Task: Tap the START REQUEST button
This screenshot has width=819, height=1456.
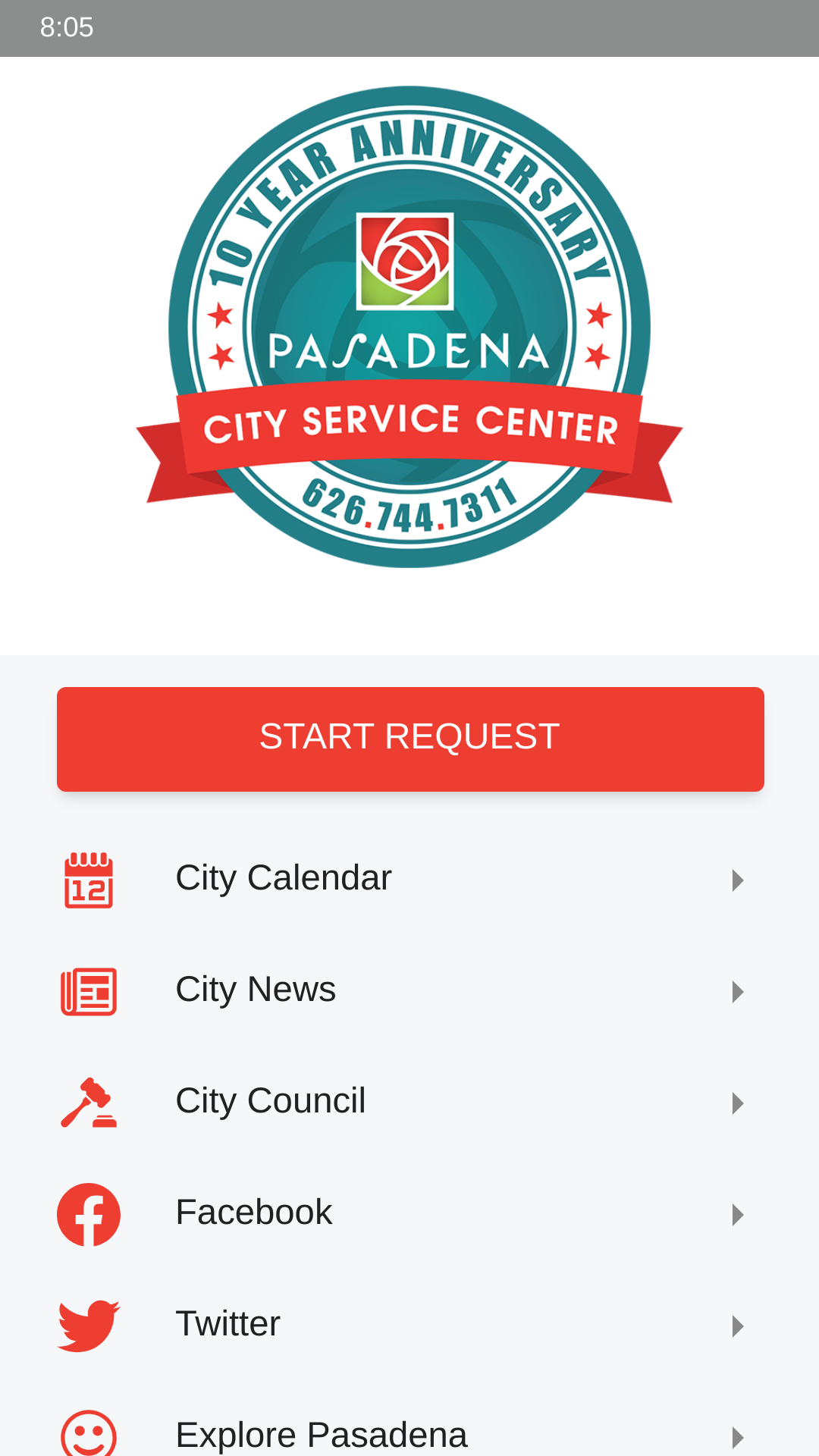Action: coord(410,739)
